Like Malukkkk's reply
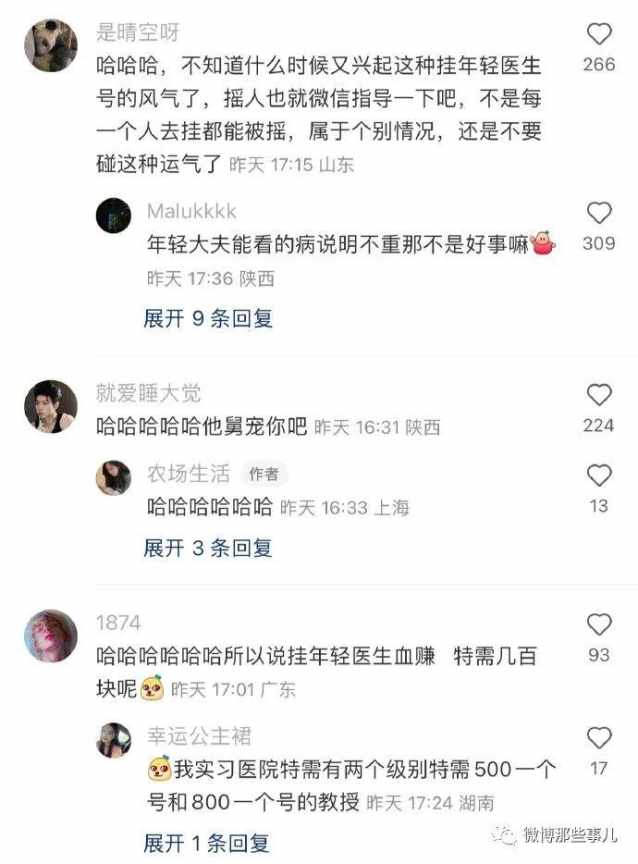 599,213
